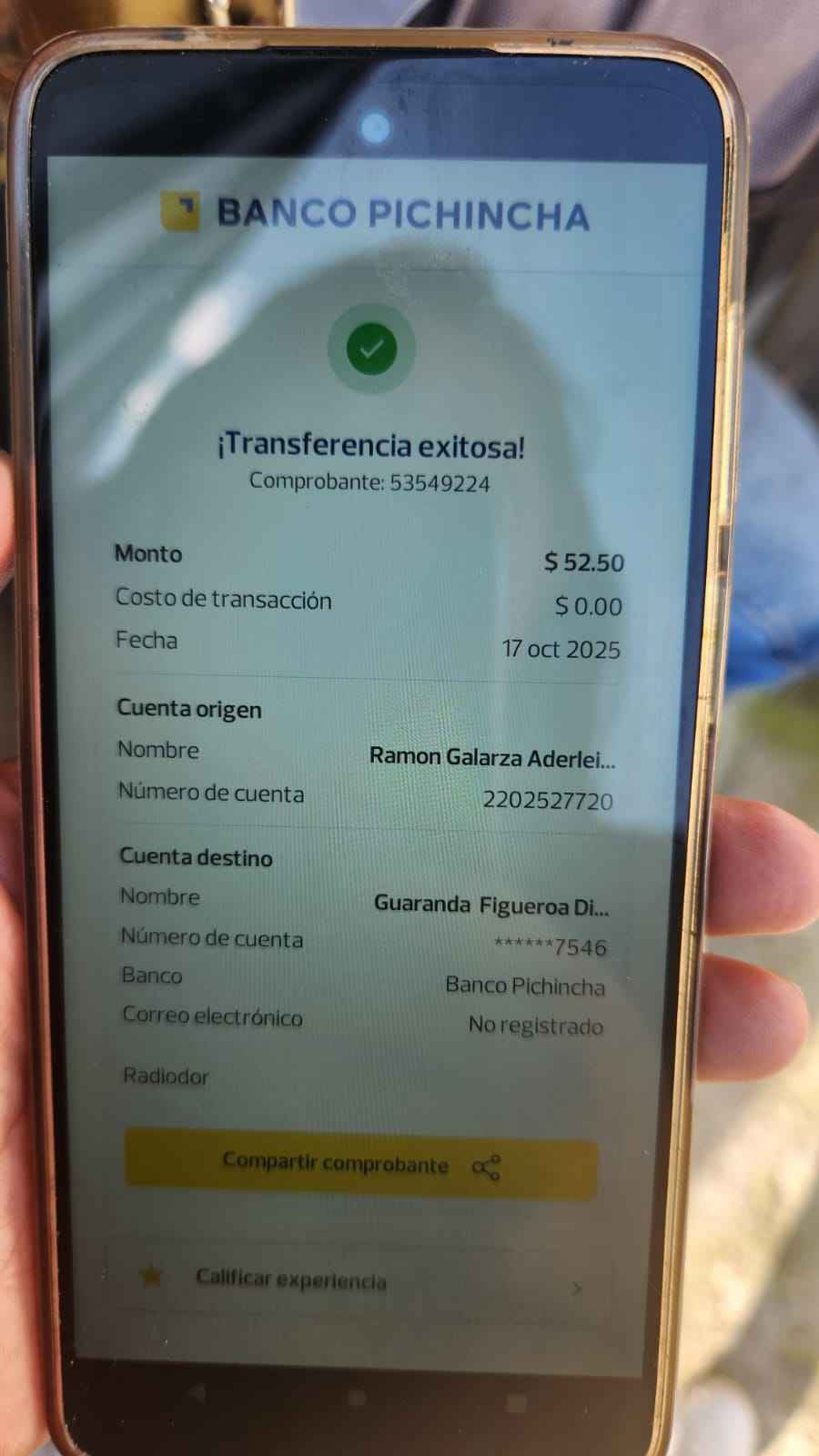Tap the system home button
This screenshot has width=819, height=1456.
coord(357,1397)
